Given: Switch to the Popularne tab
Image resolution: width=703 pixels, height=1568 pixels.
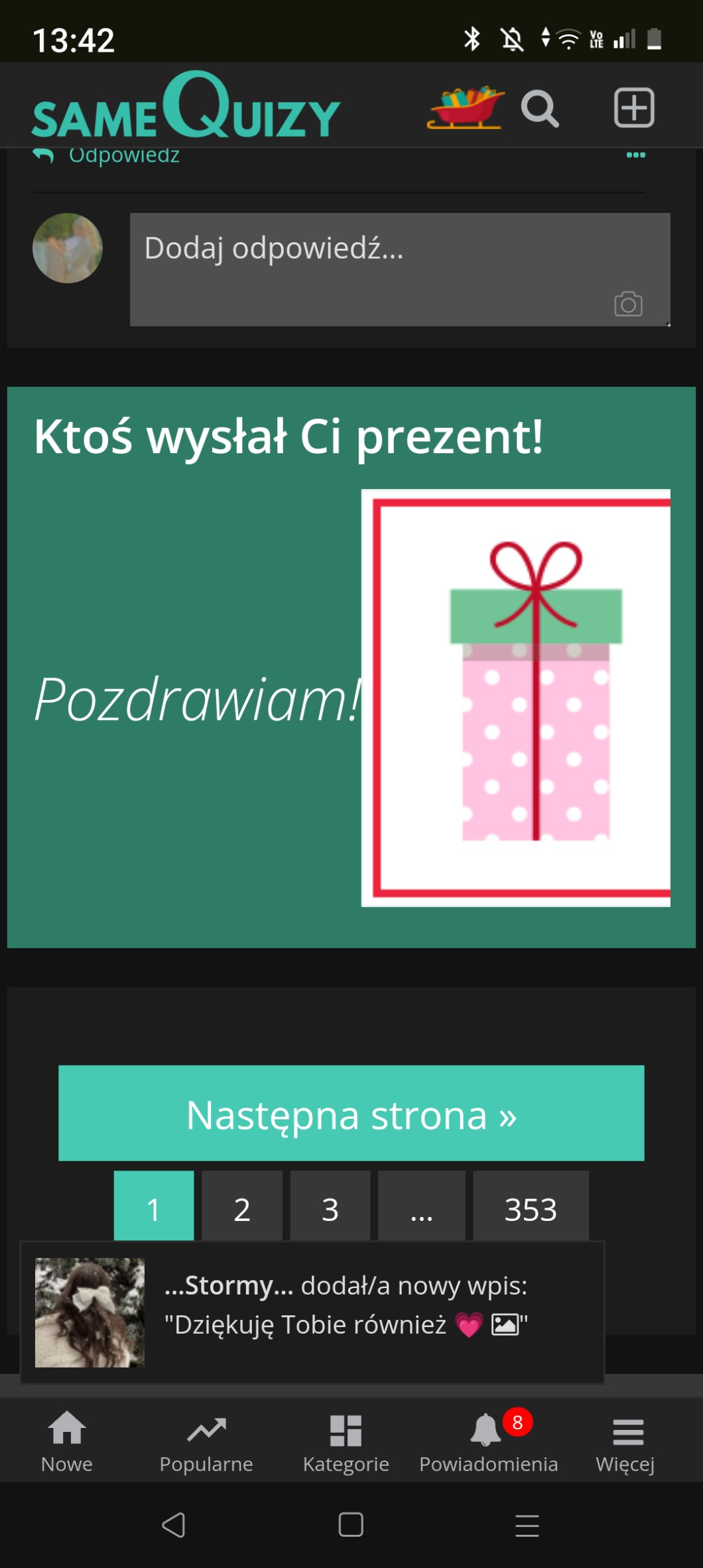Looking at the screenshot, I should point(206,1442).
